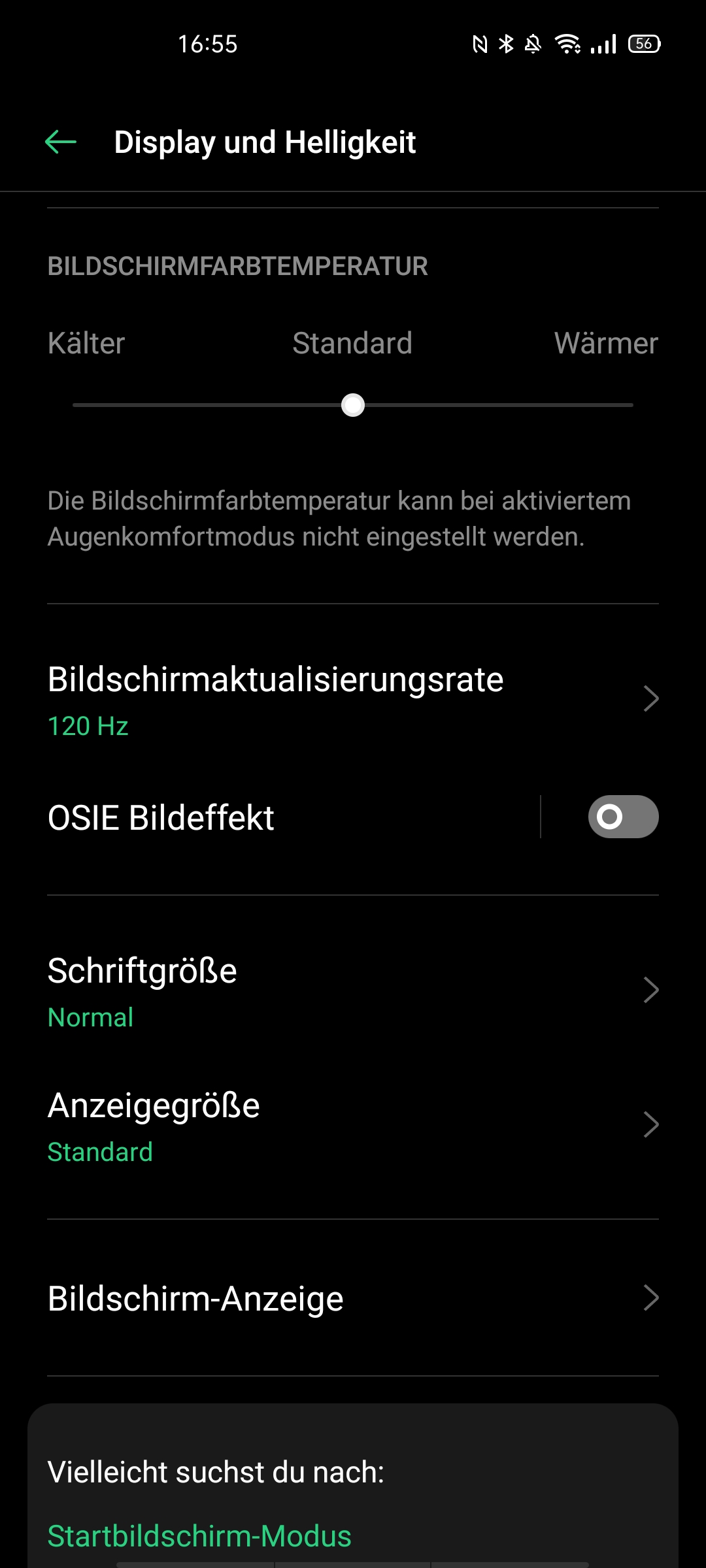Image resolution: width=706 pixels, height=1568 pixels.
Task: Open Bildschirm-Anzeige options
Action: tap(353, 1298)
